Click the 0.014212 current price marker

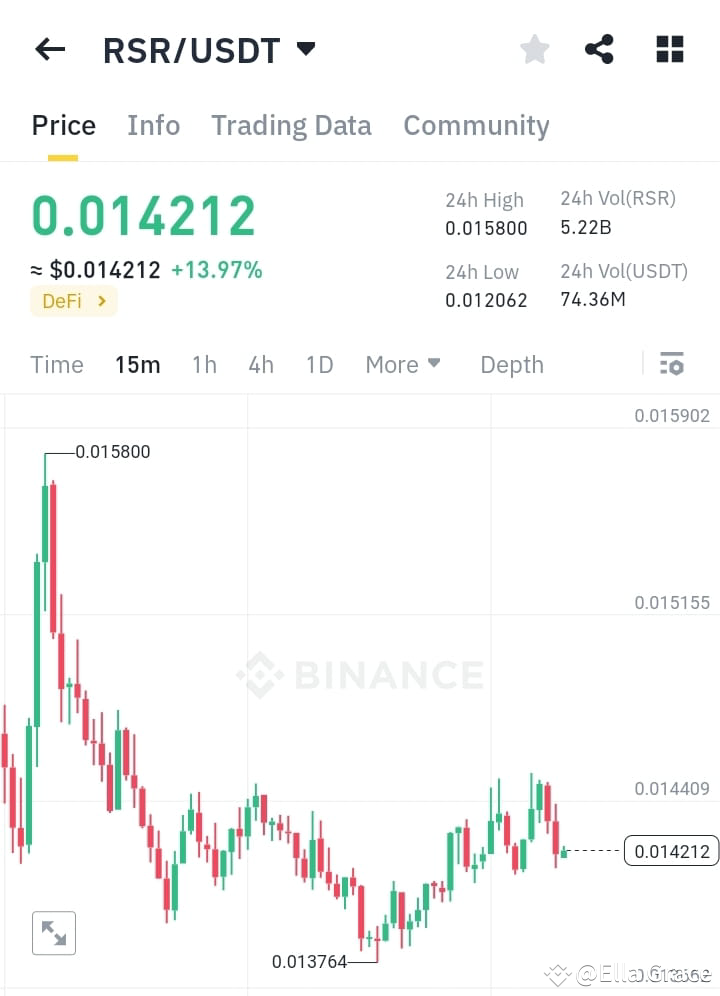click(x=670, y=850)
